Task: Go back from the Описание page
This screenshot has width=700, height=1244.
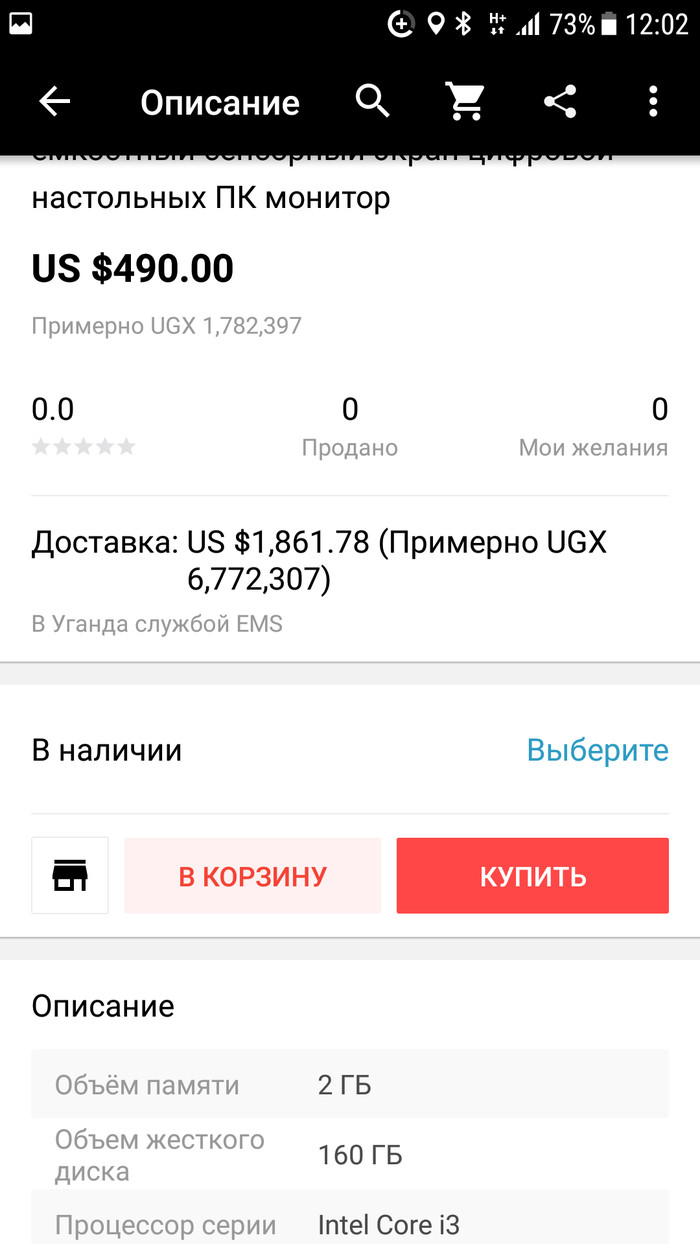Action: [55, 102]
